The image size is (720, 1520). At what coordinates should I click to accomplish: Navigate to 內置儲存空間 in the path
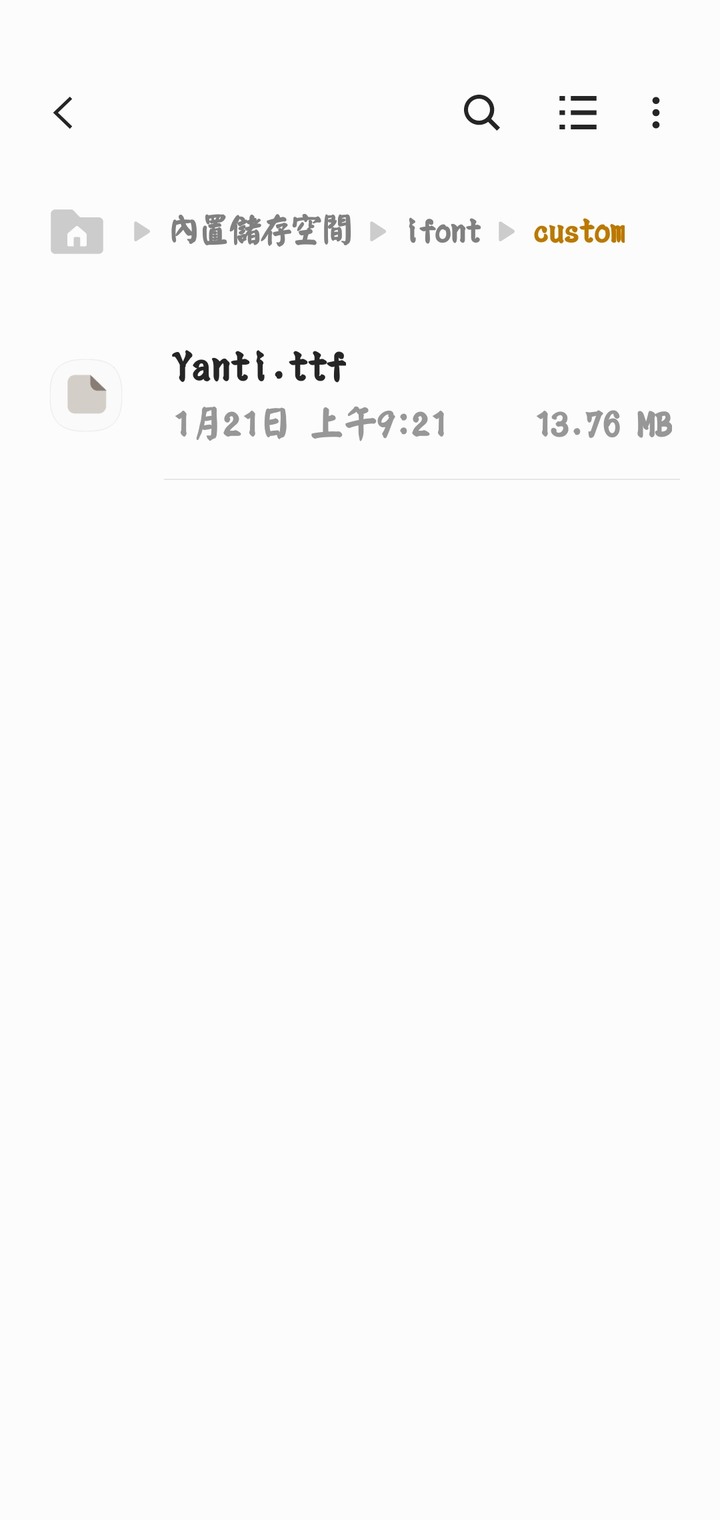tap(260, 232)
